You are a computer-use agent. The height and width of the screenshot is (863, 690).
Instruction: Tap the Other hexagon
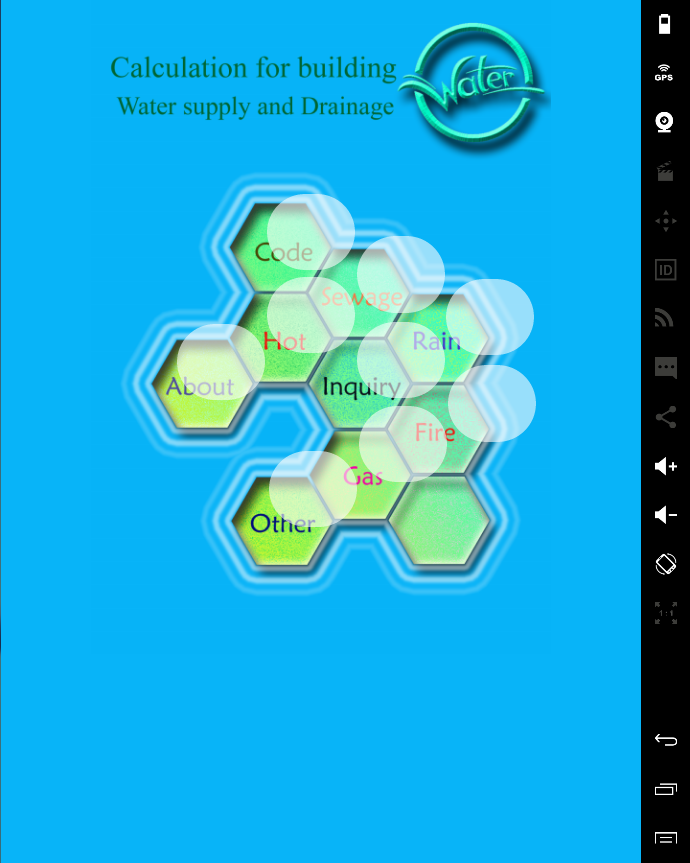(x=282, y=522)
